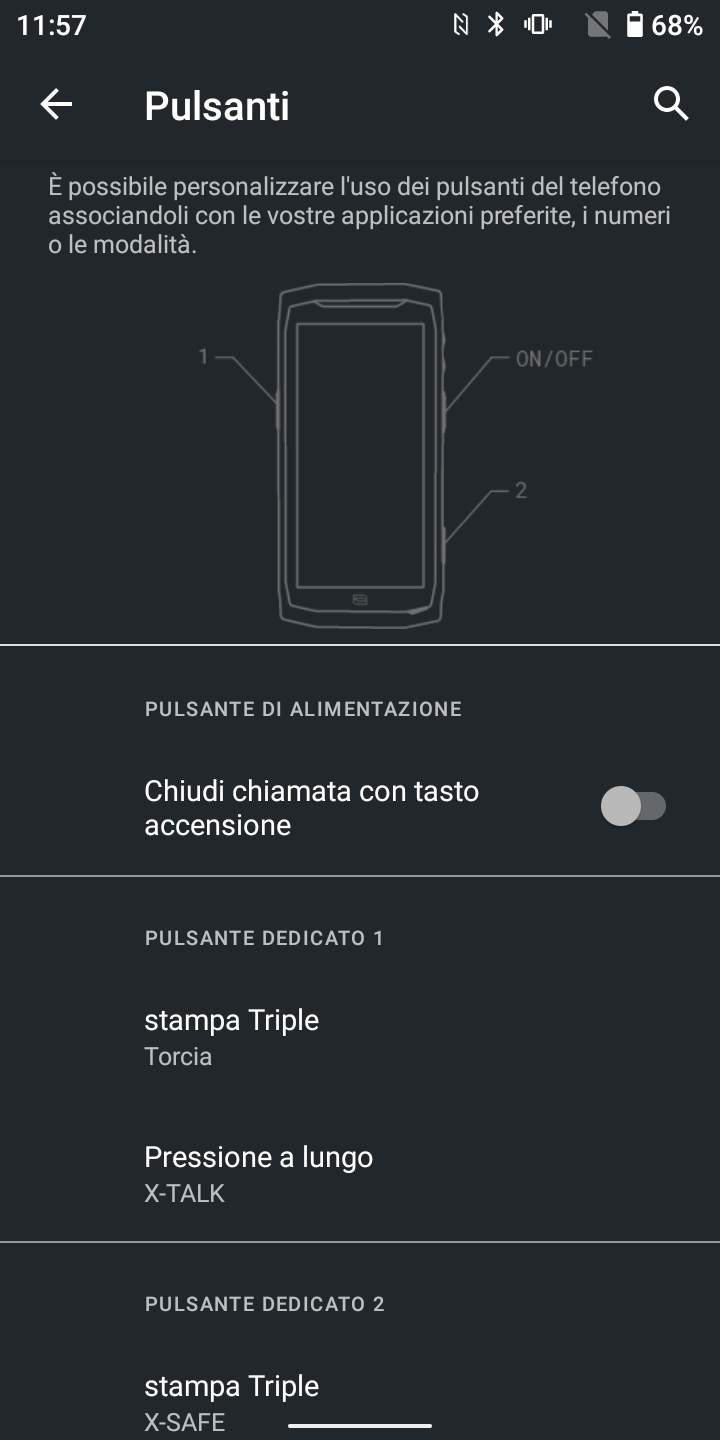
Task: Open the settings search
Action: click(x=671, y=104)
